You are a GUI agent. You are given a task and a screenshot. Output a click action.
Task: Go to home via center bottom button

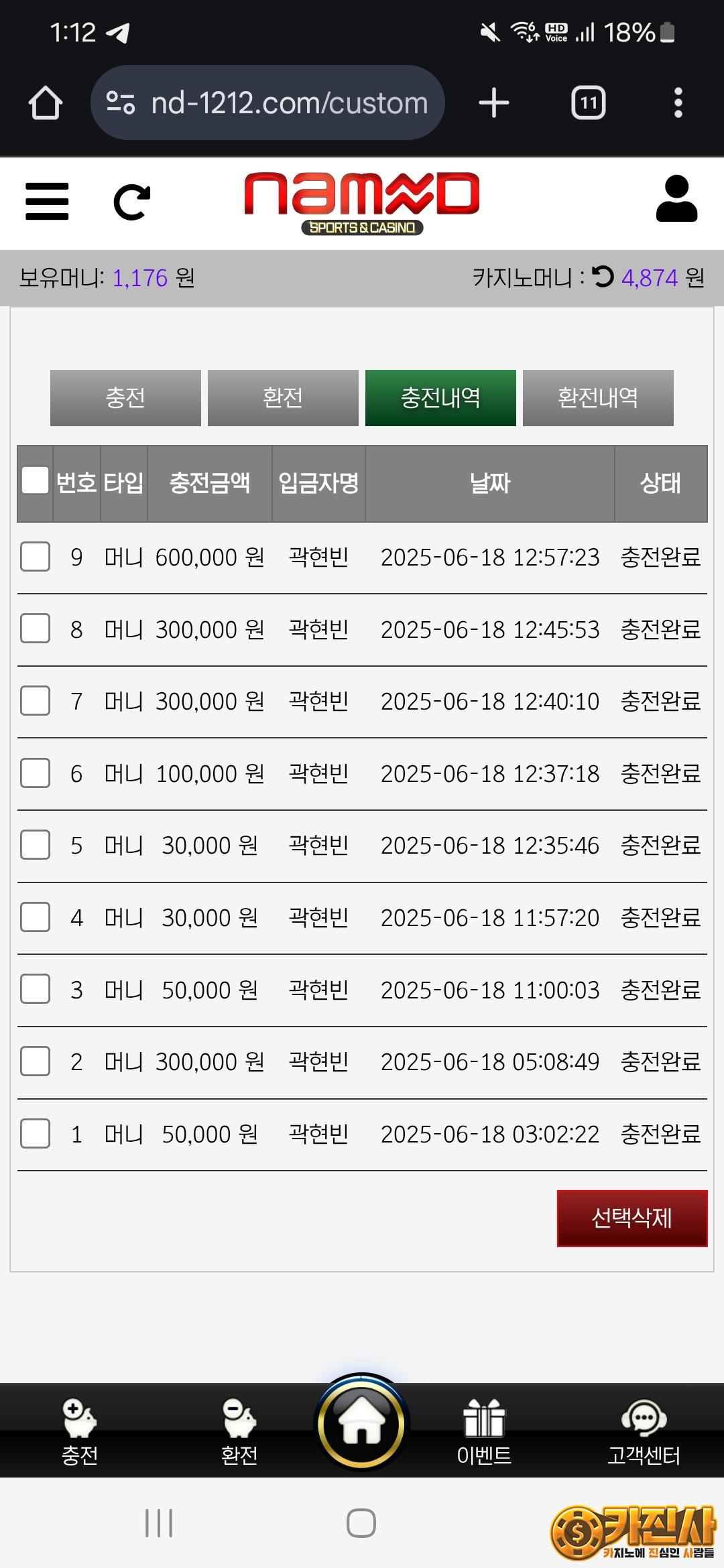pos(361,1424)
